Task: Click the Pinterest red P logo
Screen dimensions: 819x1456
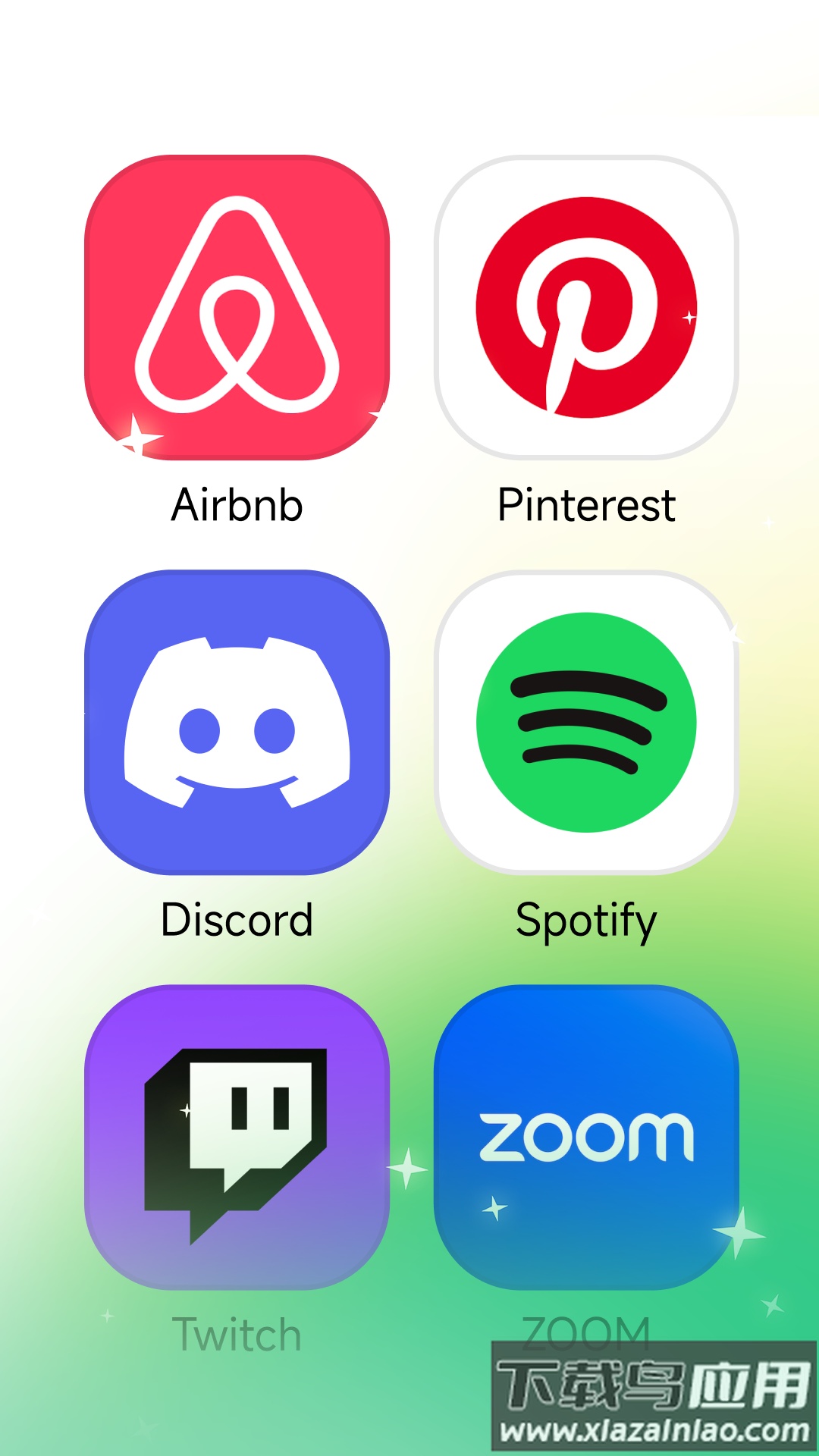Action: coord(586,302)
